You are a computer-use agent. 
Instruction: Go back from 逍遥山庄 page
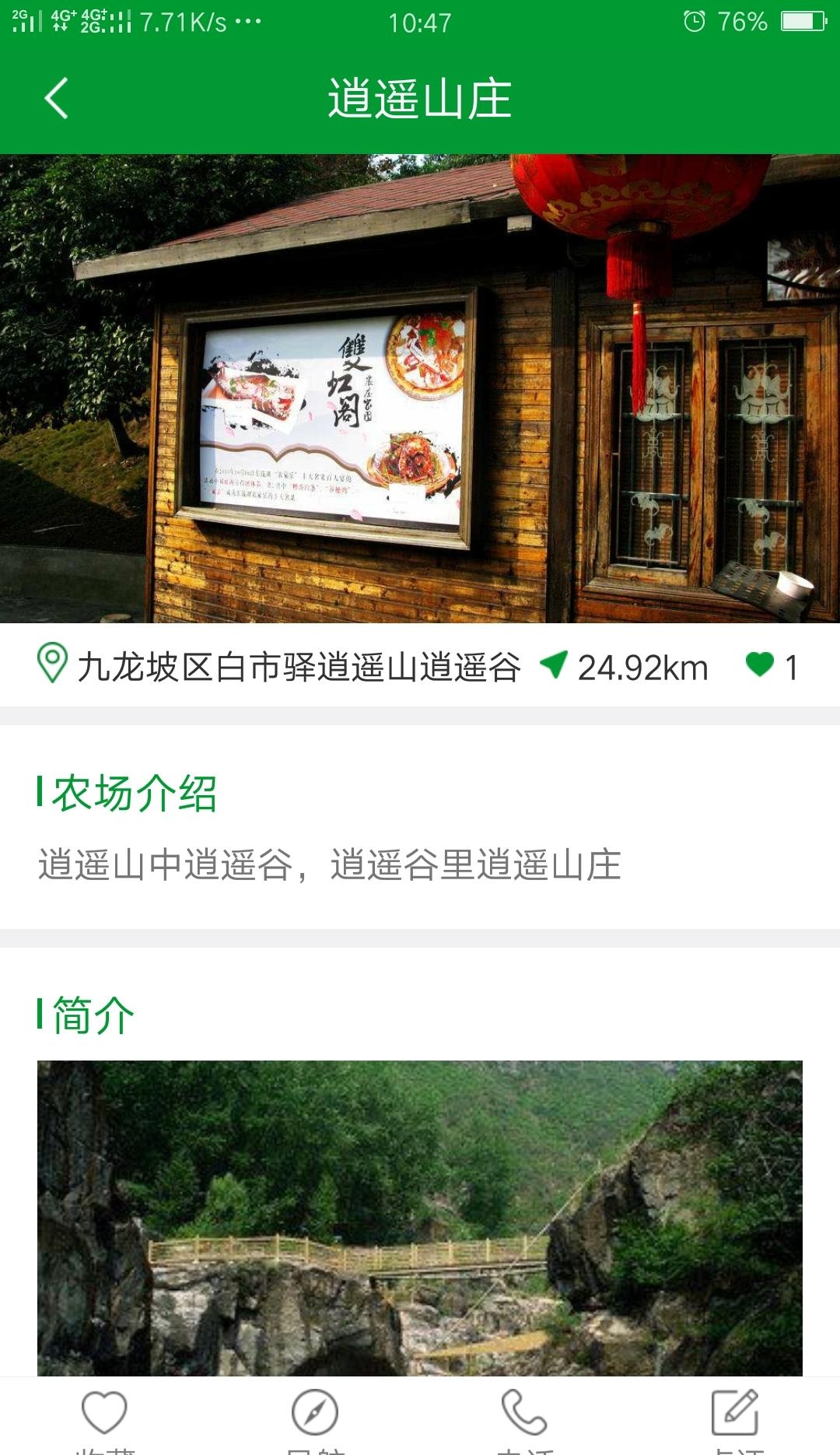(56, 98)
